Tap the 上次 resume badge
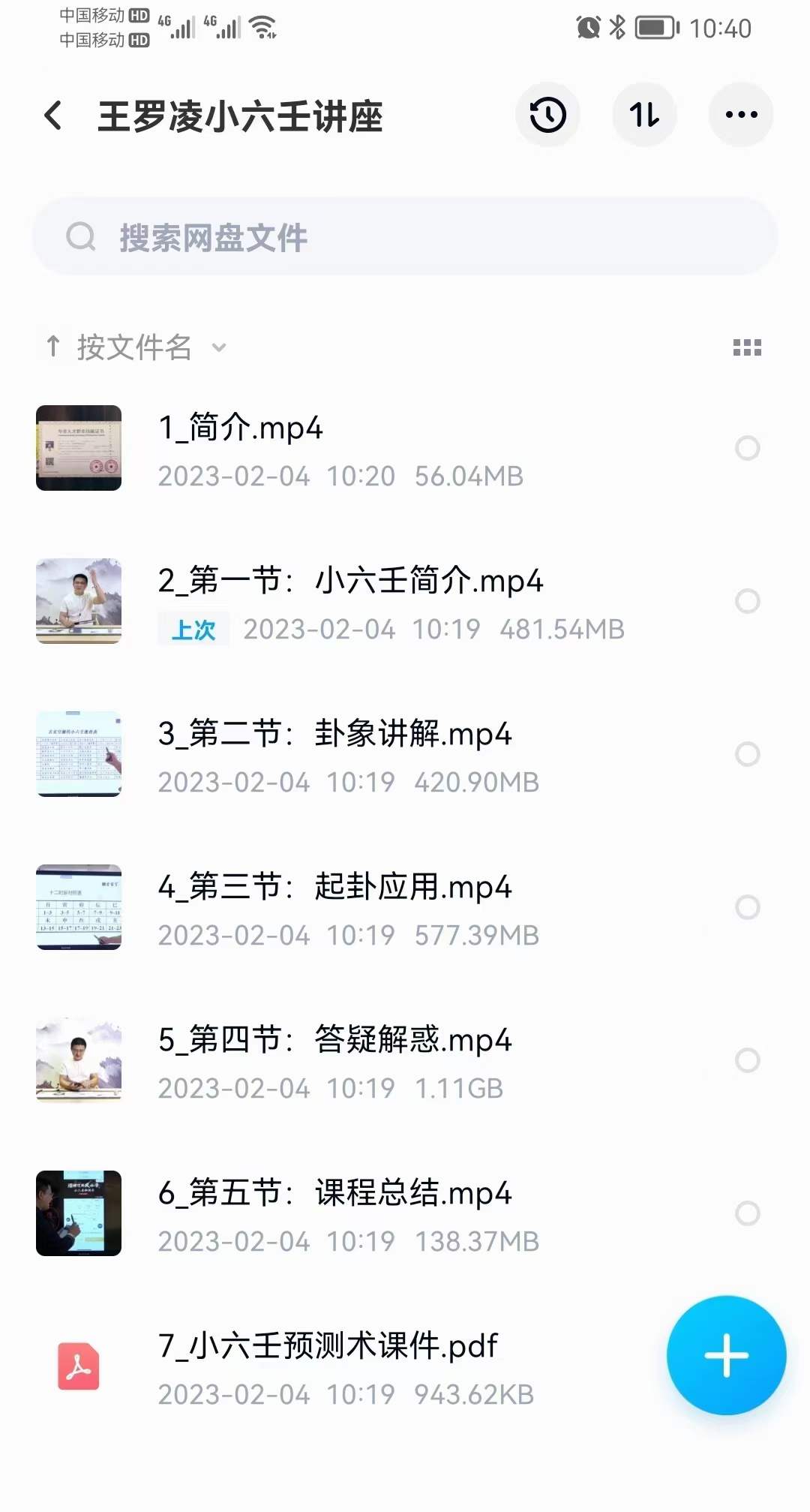The height and width of the screenshot is (1512, 810). [193, 630]
